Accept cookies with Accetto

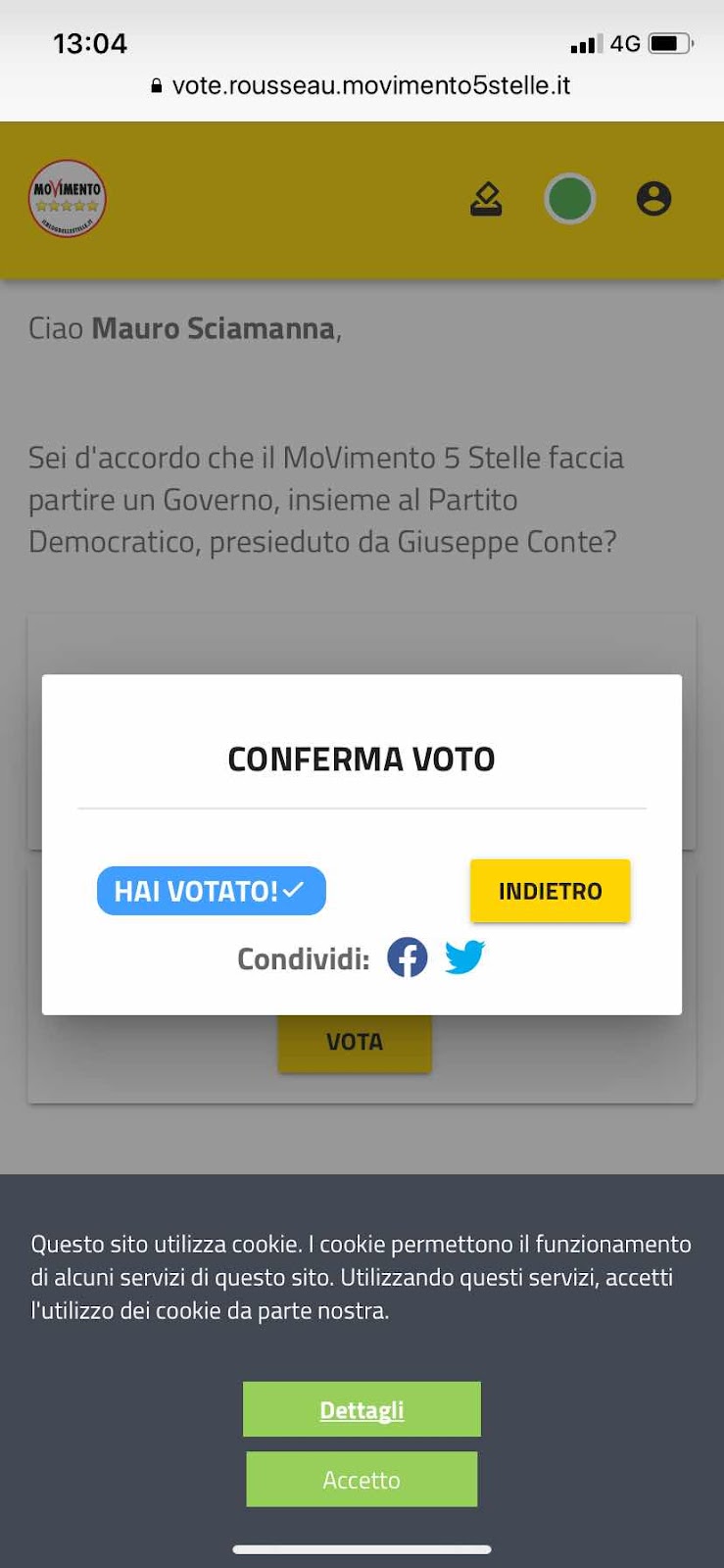point(362,1479)
